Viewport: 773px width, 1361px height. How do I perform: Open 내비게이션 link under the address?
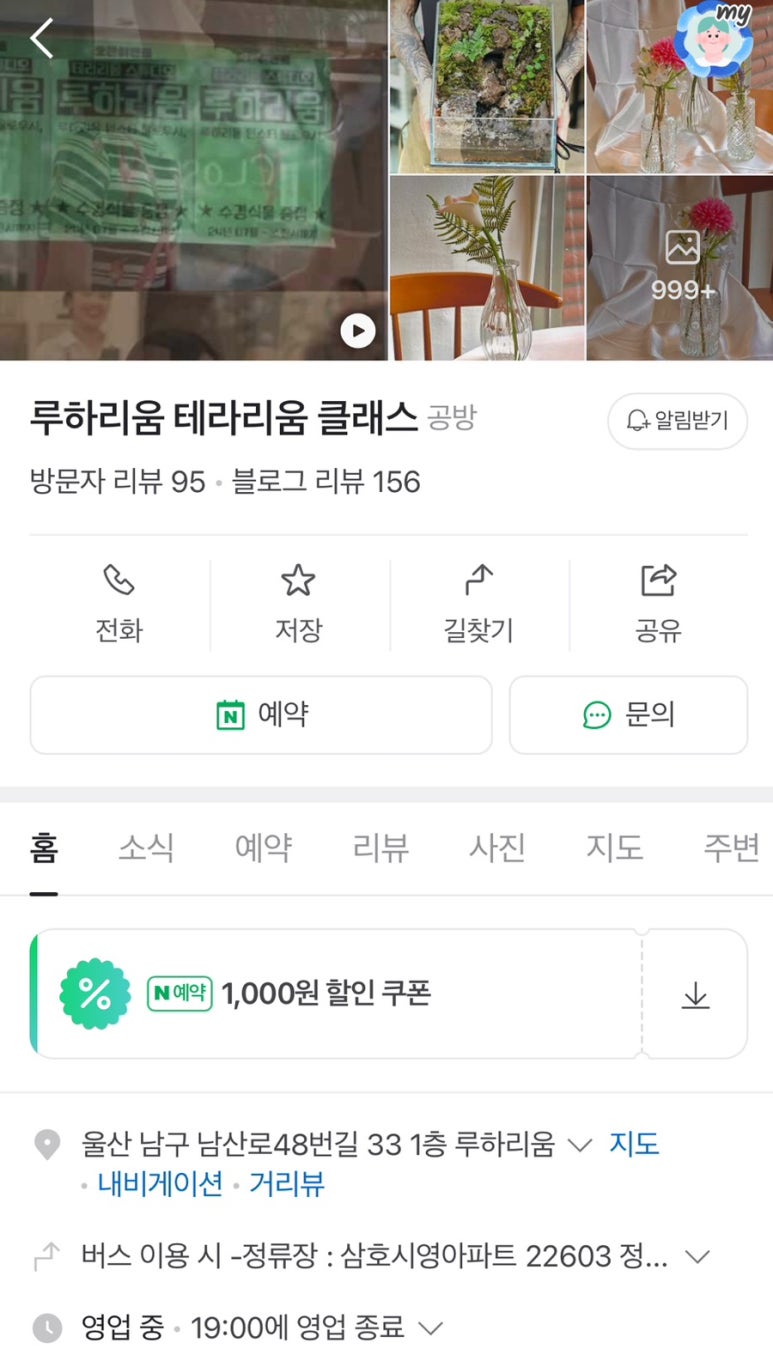pyautogui.click(x=160, y=1185)
